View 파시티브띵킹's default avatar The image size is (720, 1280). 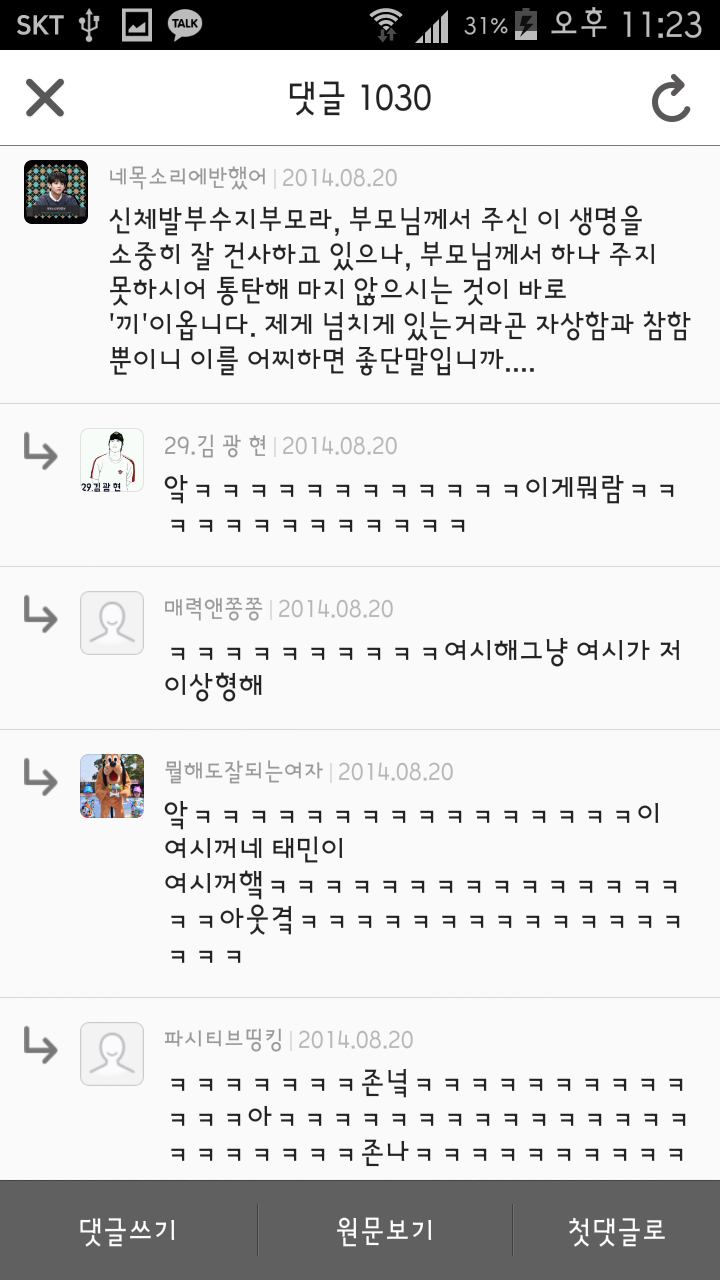pyautogui.click(x=112, y=1054)
